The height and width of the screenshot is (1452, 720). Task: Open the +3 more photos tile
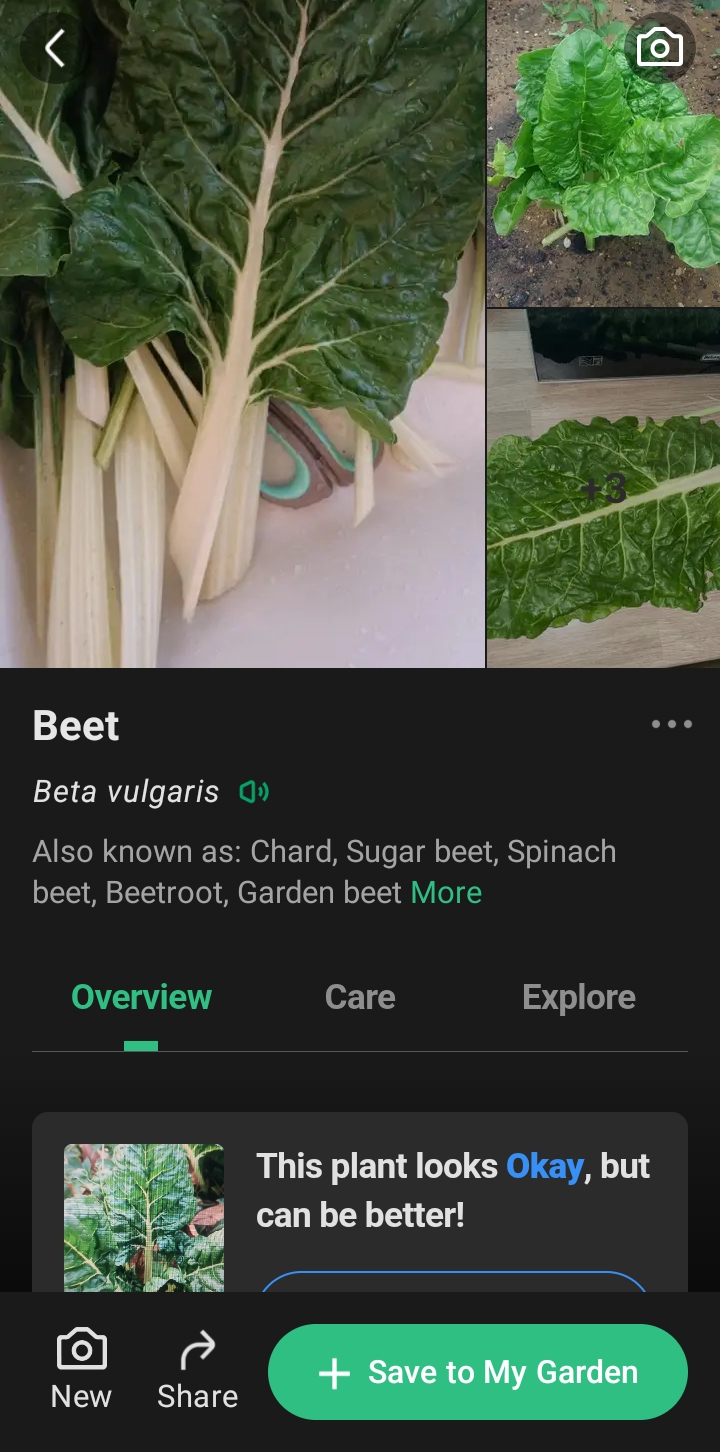[x=603, y=489]
